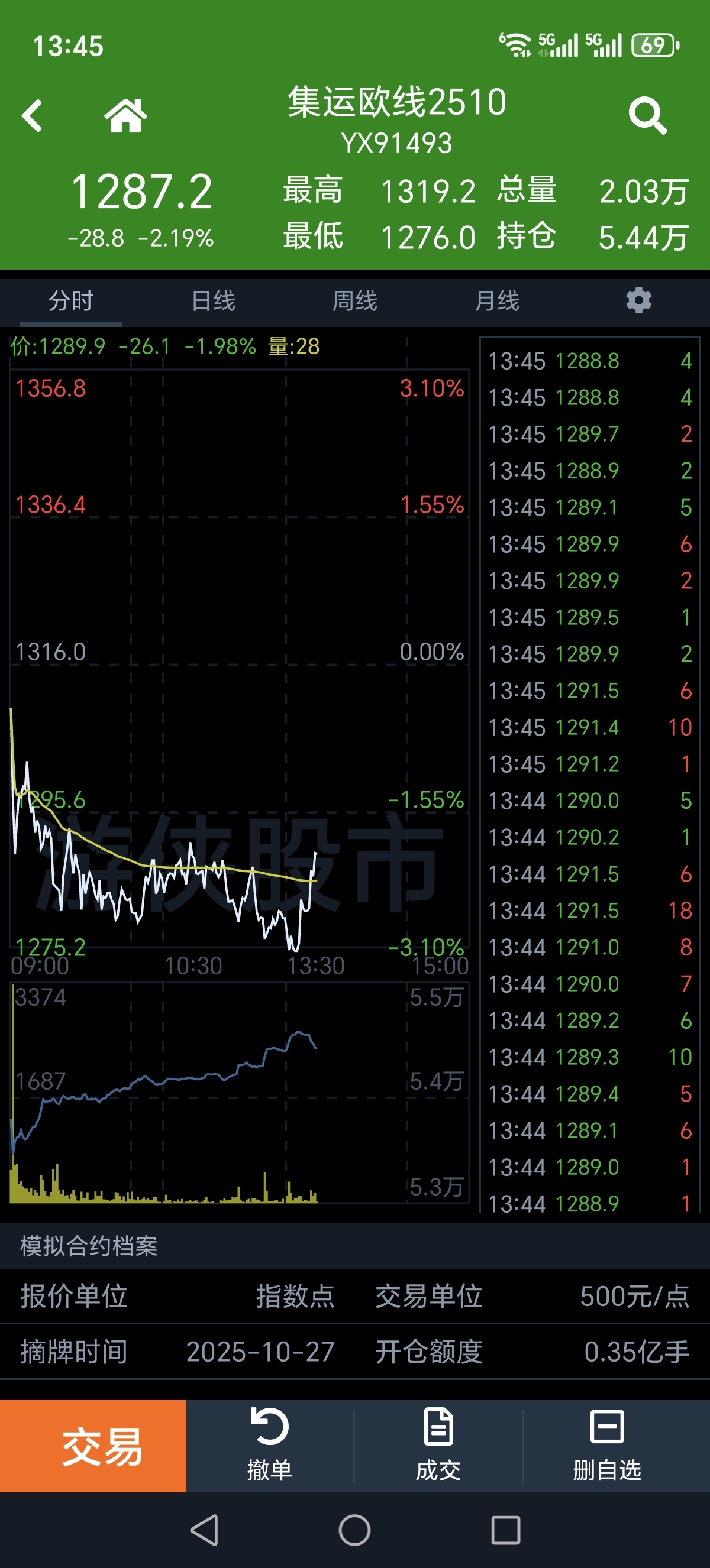Go back using the top-left arrow
710x1568 pixels.
(32, 116)
